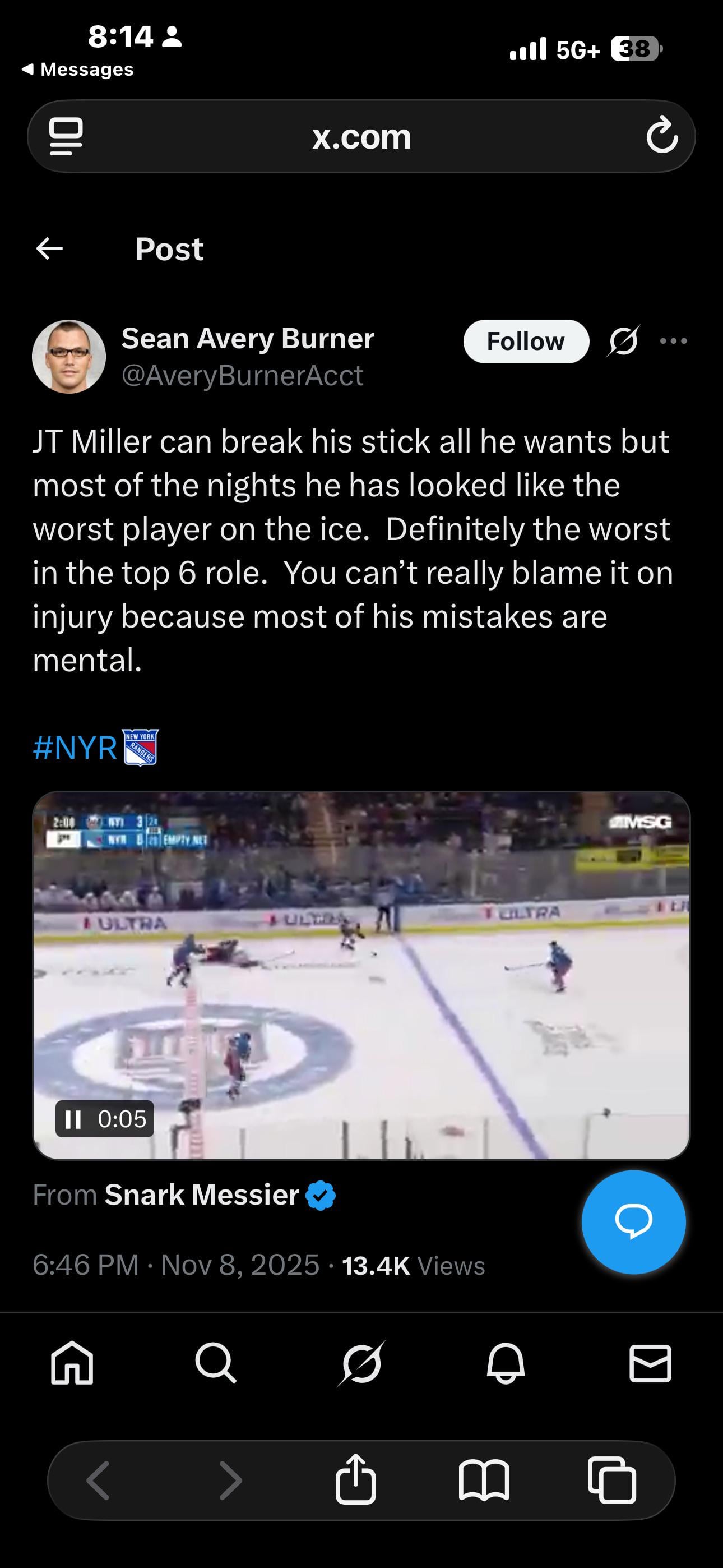Open Grok icon beside the Follow button

623,341
